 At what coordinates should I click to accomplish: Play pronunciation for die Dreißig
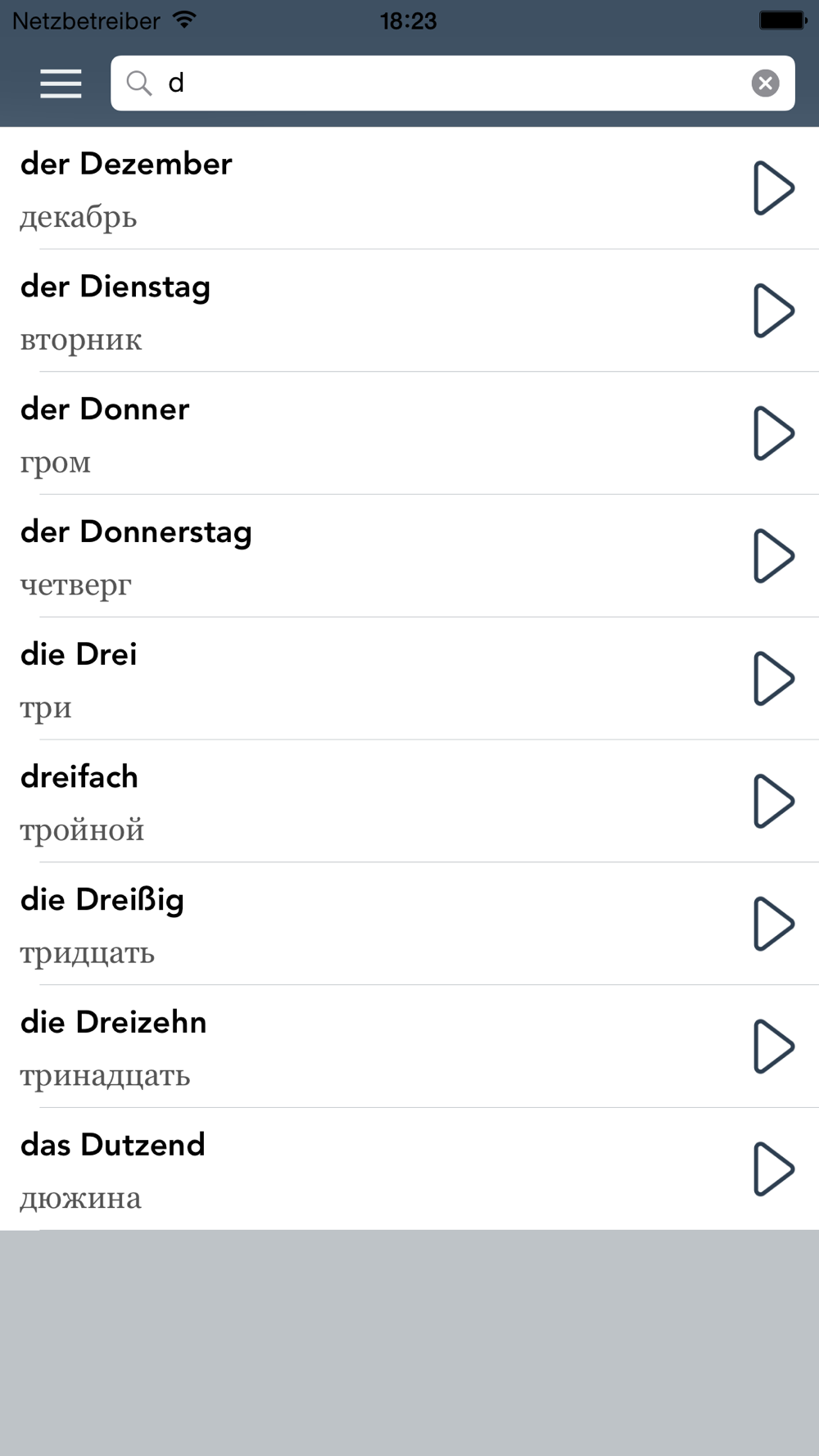coord(773,924)
